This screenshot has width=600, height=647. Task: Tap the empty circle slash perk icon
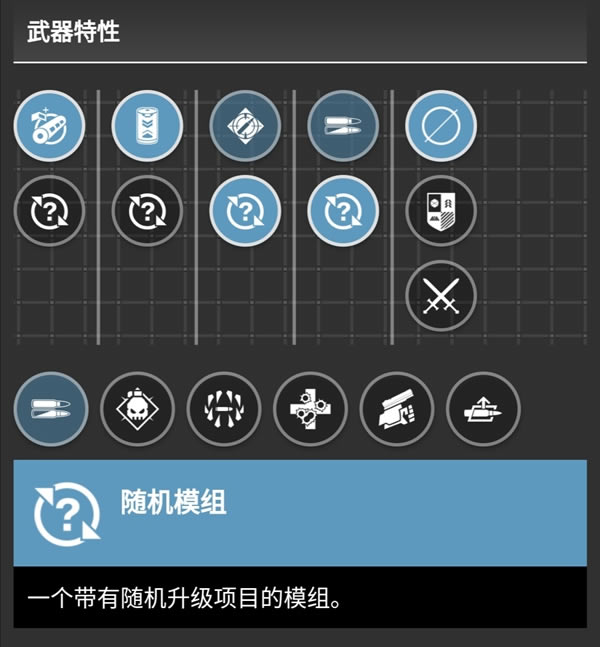(x=441, y=128)
